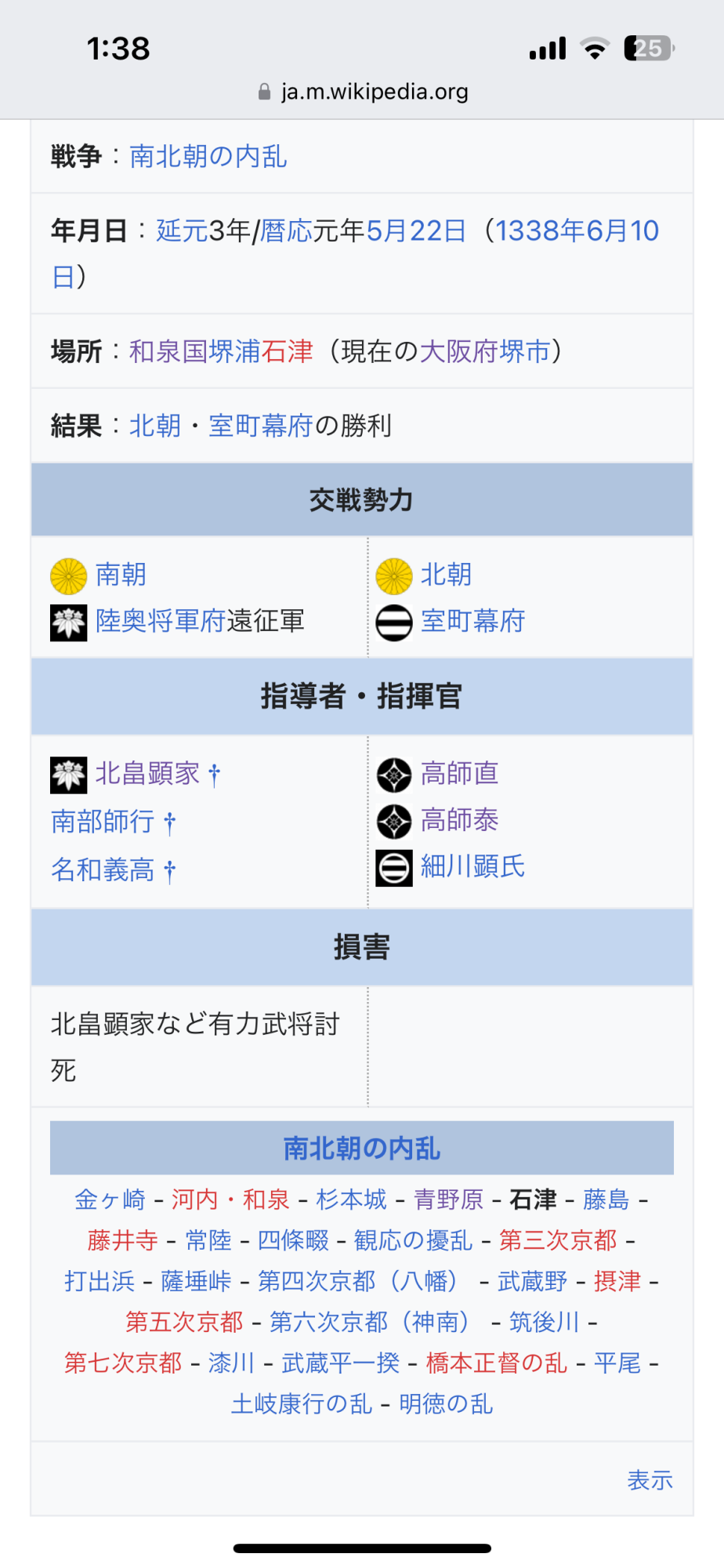
Task: Open the 高師泰 link
Action: [459, 820]
